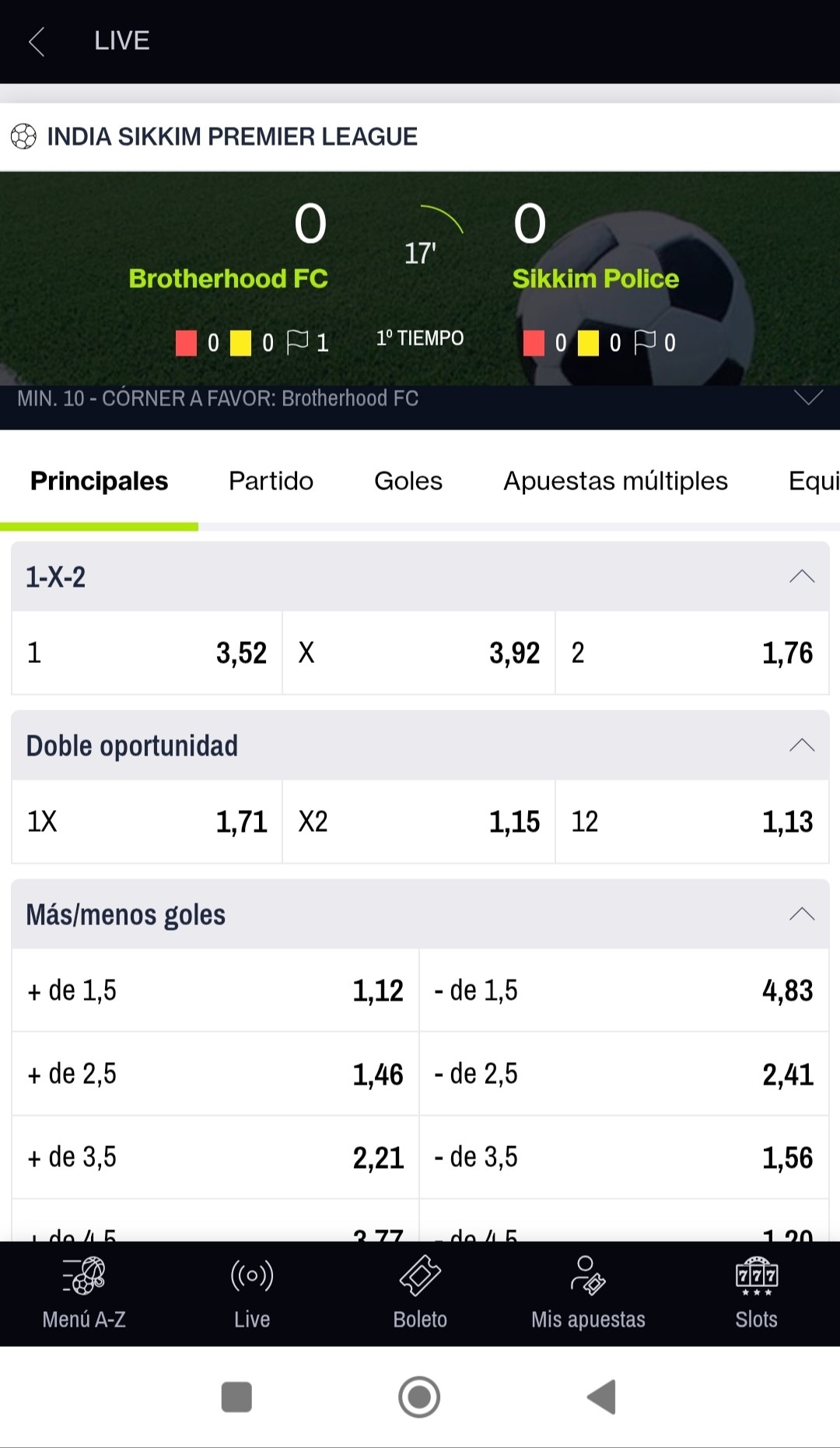Open the Goles tab
The width and height of the screenshot is (840, 1448).
point(408,481)
